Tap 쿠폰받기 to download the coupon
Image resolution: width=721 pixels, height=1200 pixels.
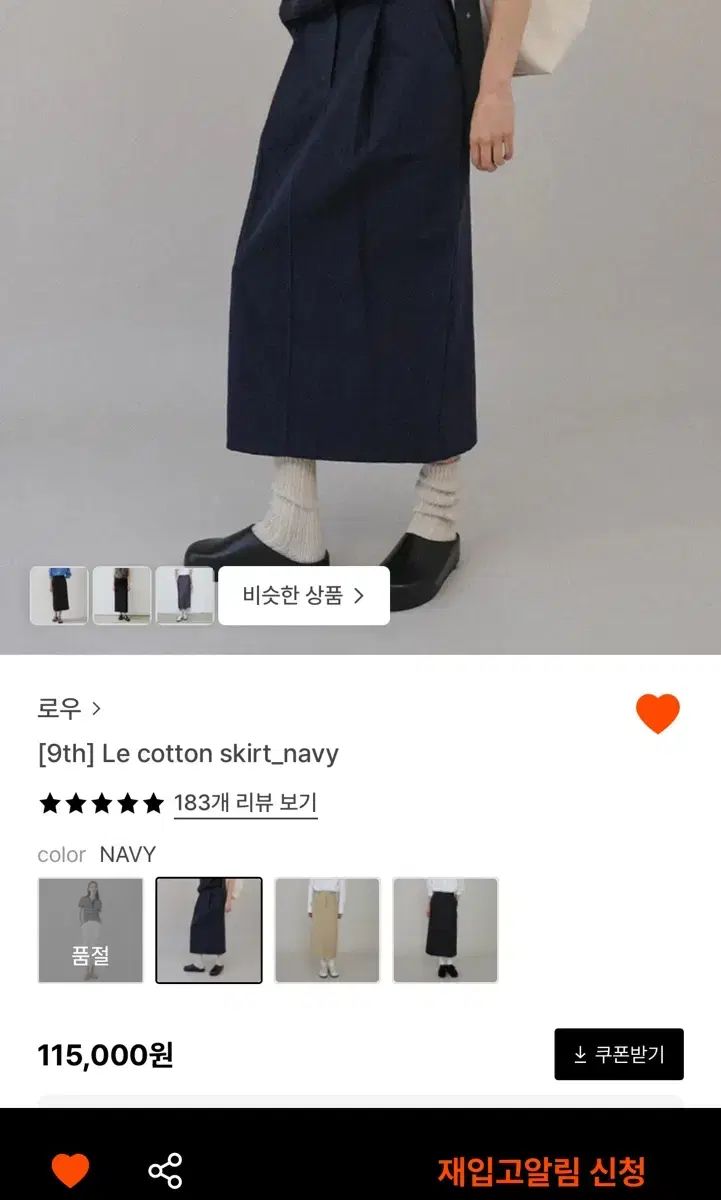(619, 1054)
